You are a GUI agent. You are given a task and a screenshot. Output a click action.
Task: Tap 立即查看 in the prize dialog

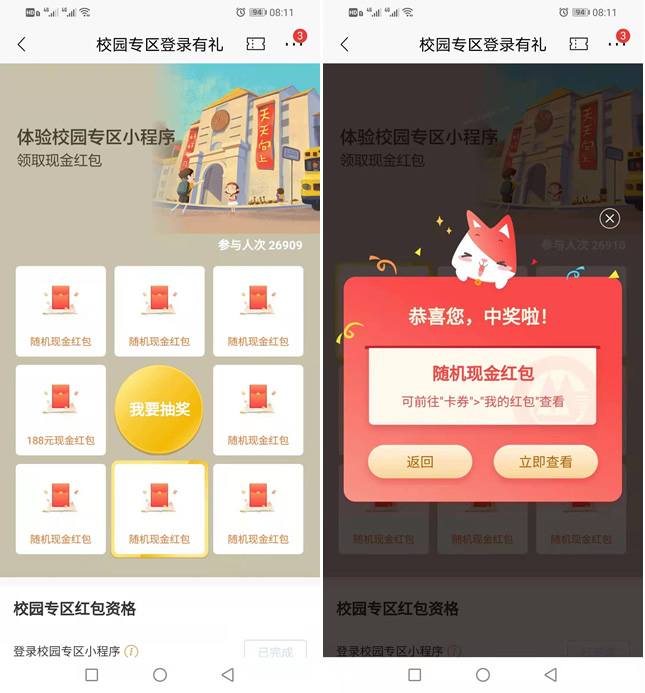coord(545,462)
